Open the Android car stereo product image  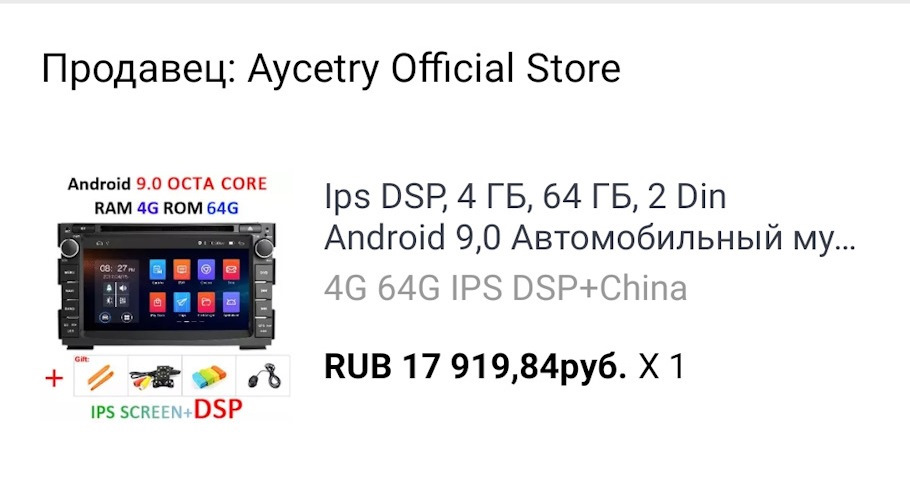coord(165,297)
